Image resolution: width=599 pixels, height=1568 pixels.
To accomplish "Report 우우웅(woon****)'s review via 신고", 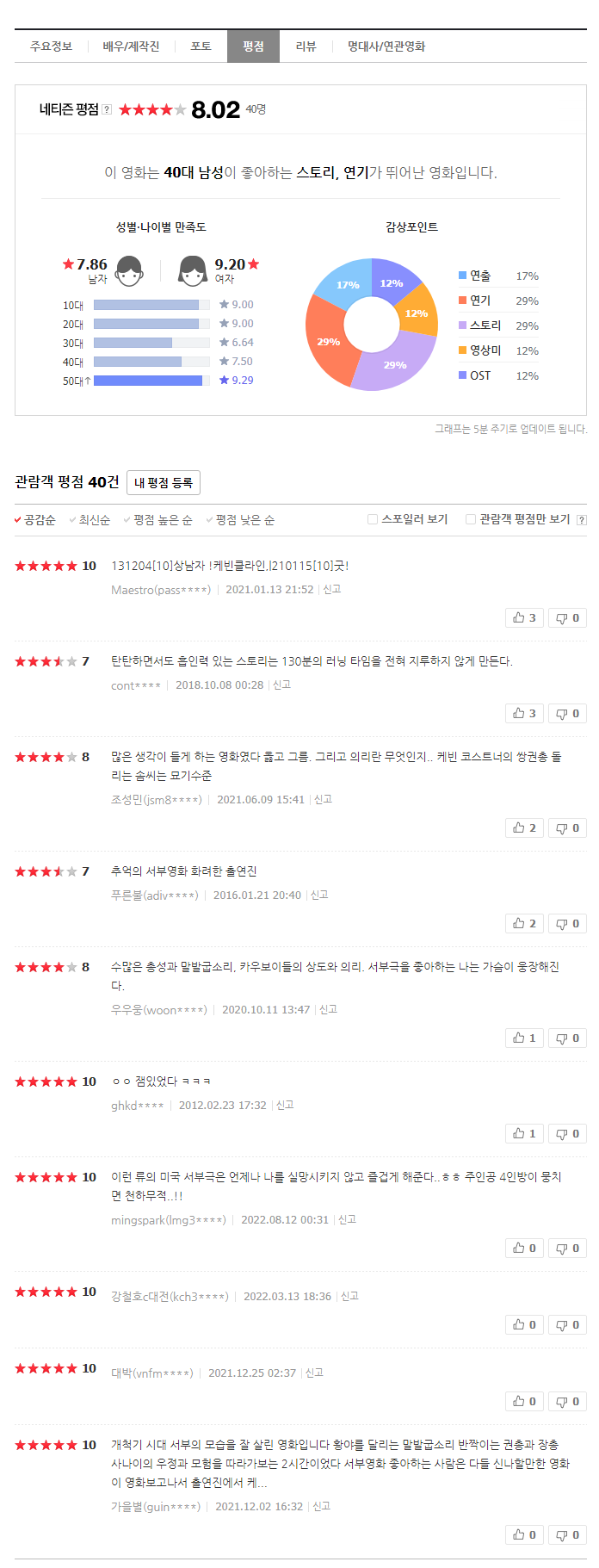I will pos(328,1010).
